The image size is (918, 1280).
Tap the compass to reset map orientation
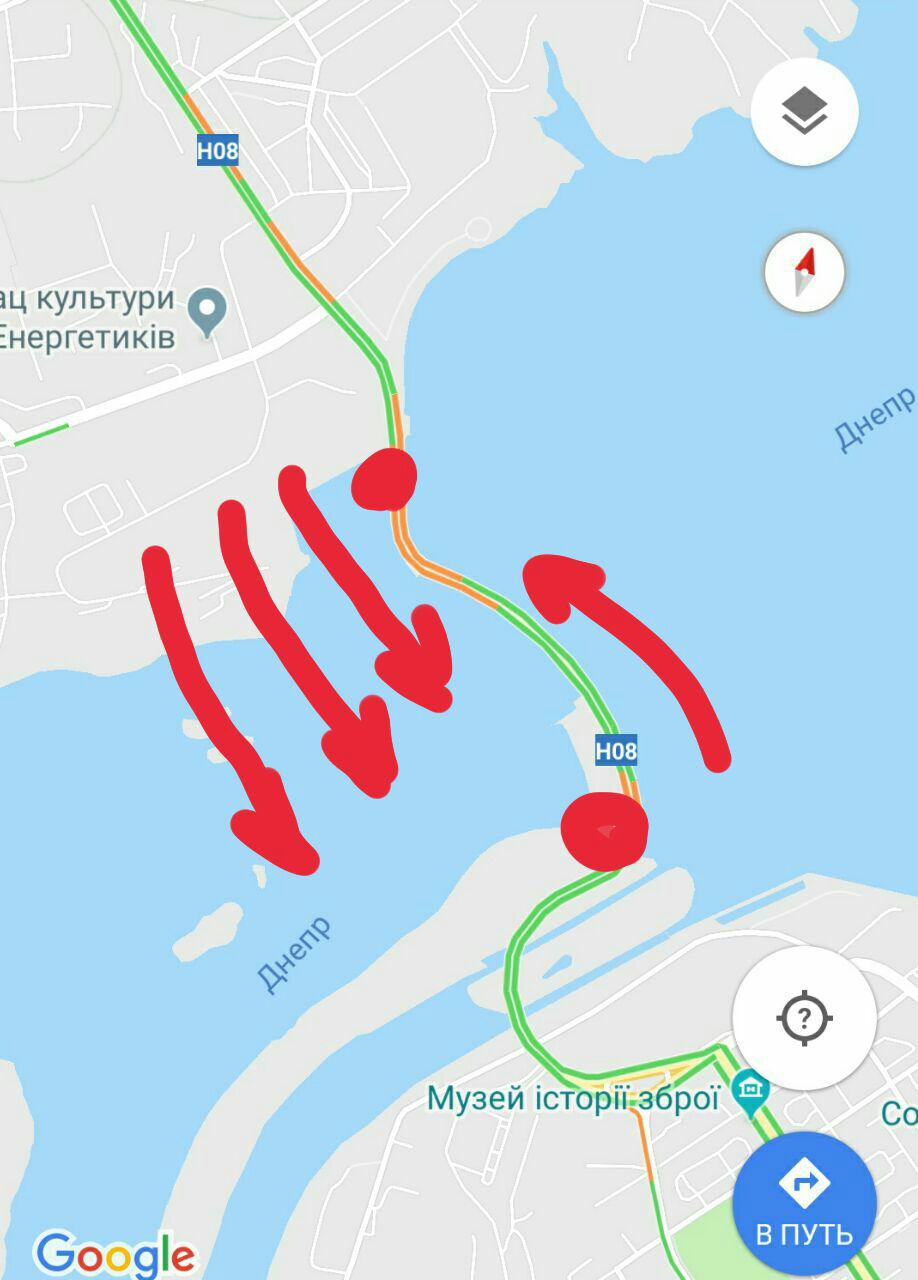804,272
